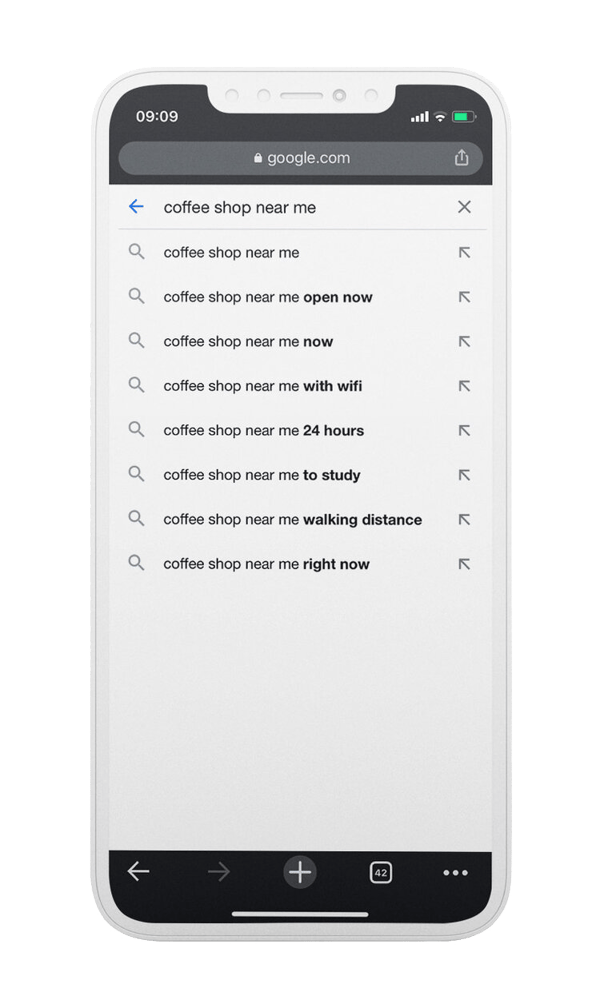Screen dimensions: 600x1008
Task: Open a new browser tab
Action: (x=300, y=872)
